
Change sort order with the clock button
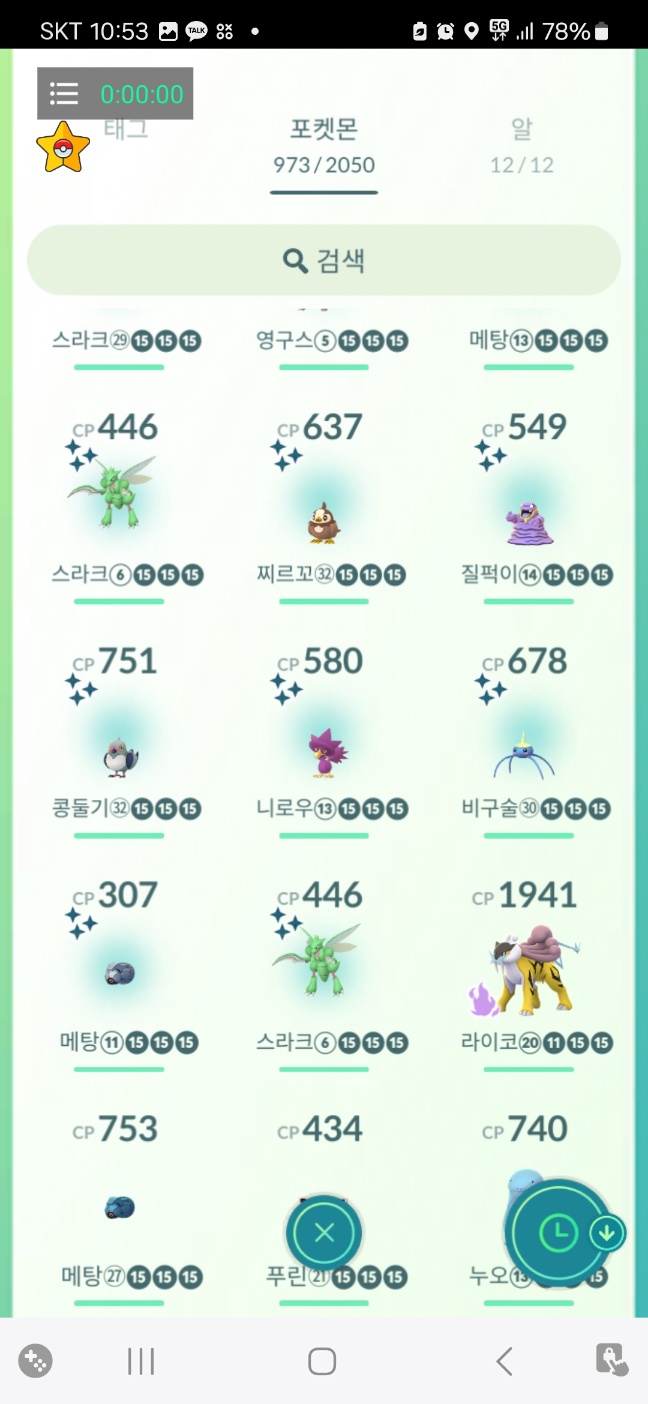click(558, 1233)
